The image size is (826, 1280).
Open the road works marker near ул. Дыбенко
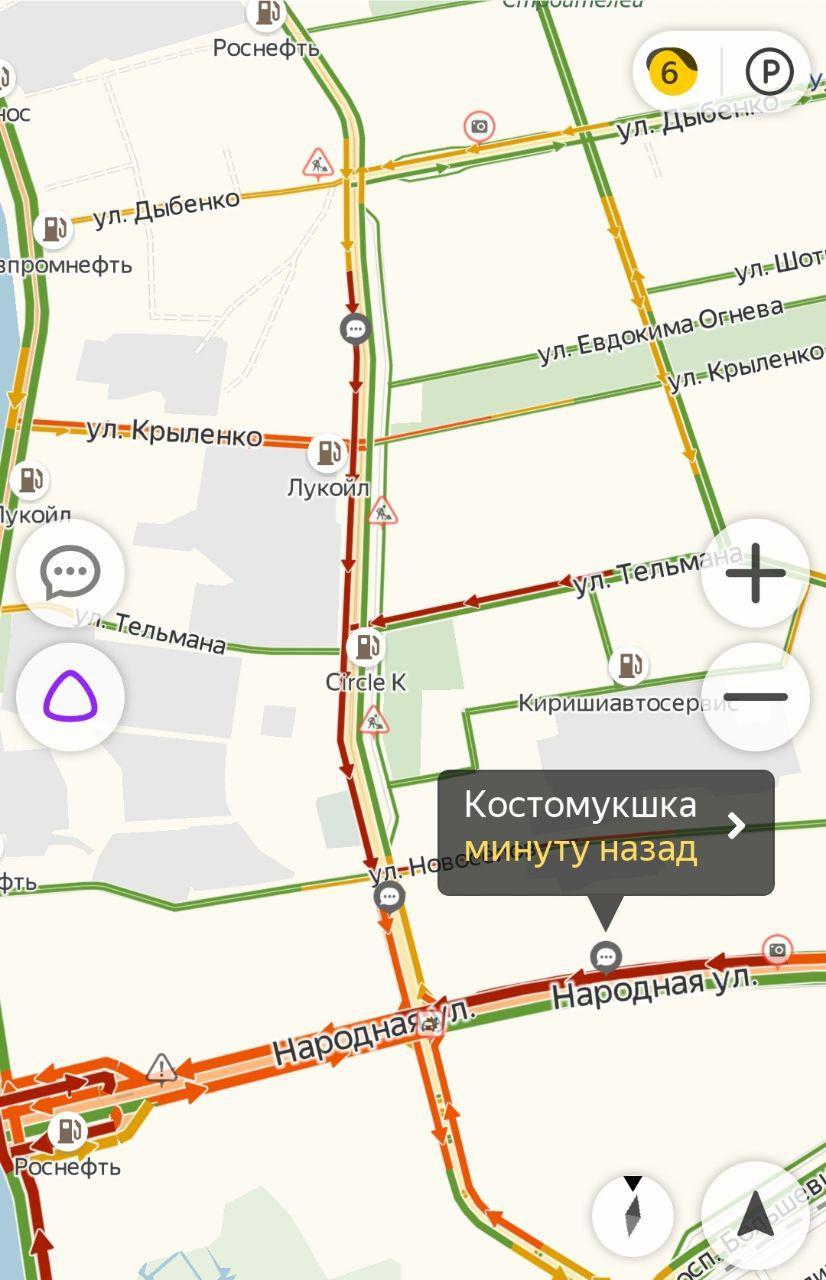click(318, 161)
